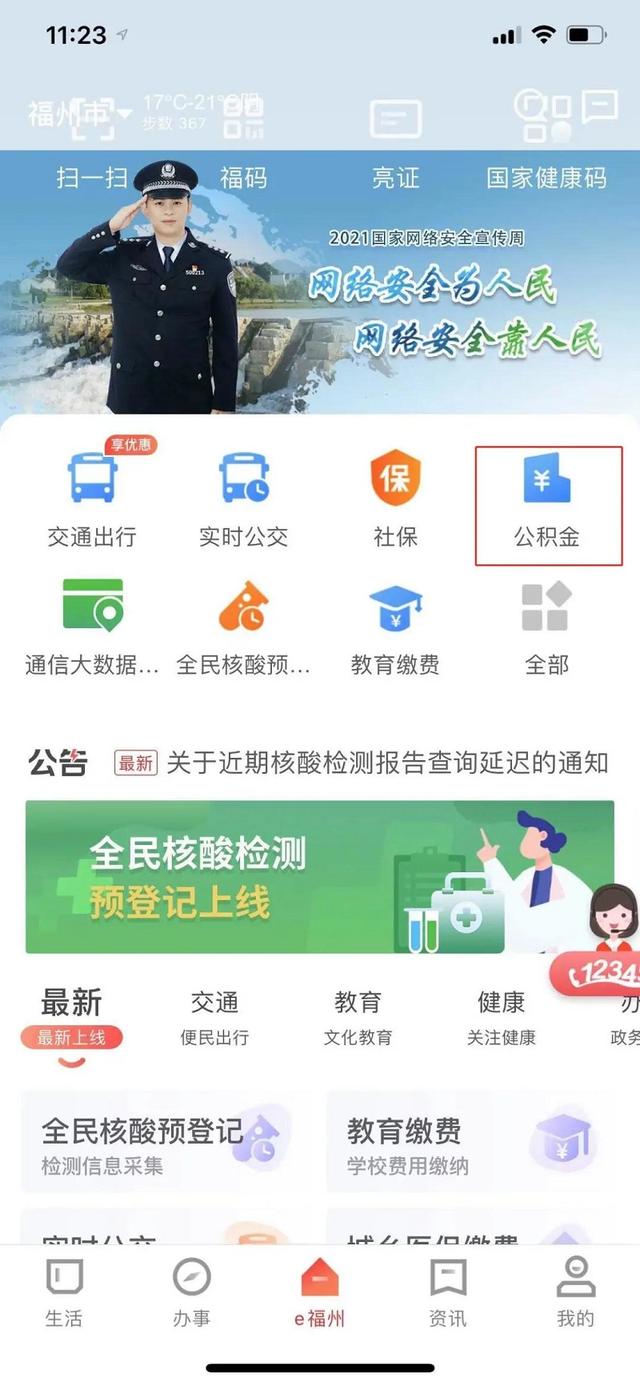The image size is (640, 1386).
Task: Show 全部 services
Action: pos(547,627)
